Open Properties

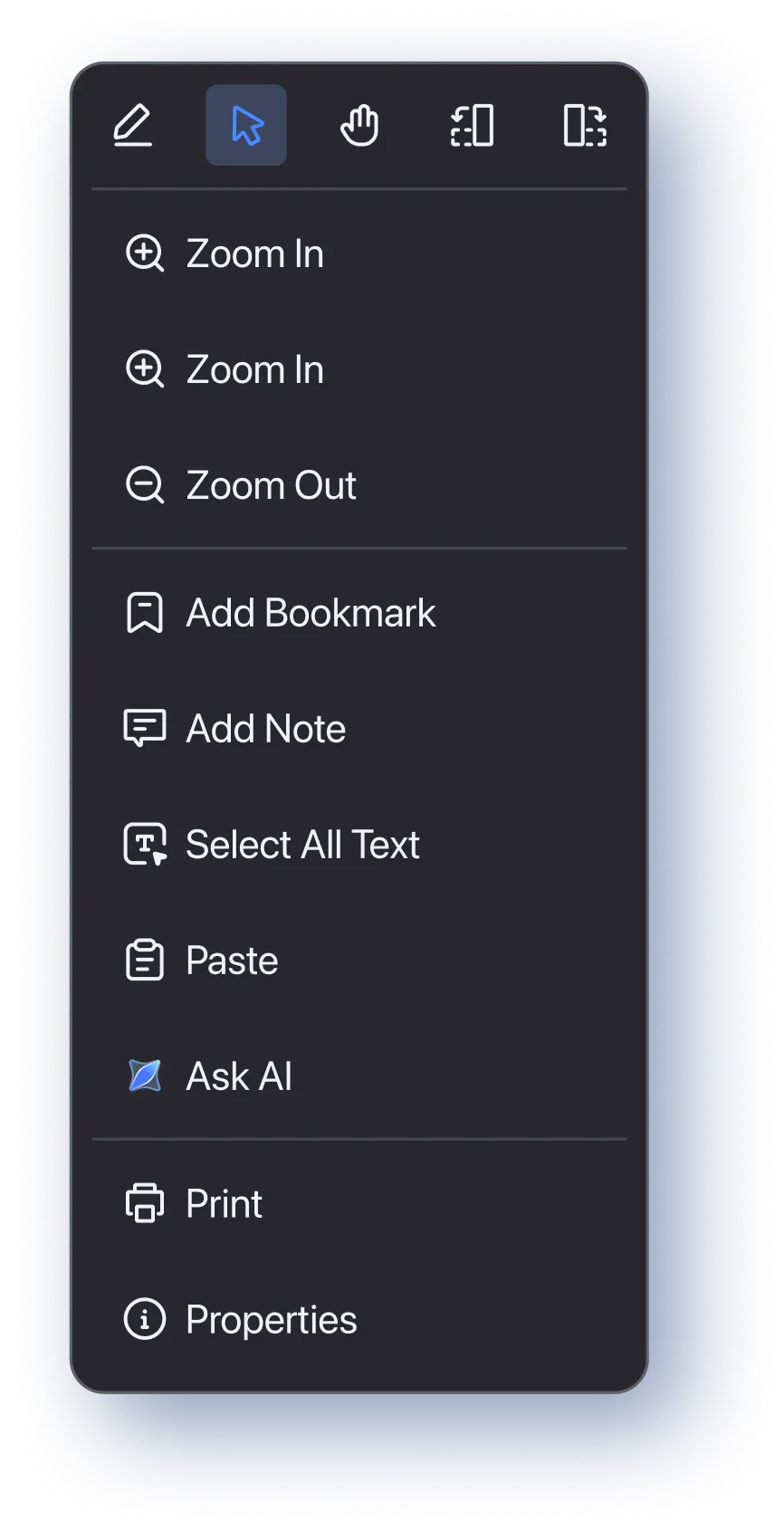coord(271,1319)
